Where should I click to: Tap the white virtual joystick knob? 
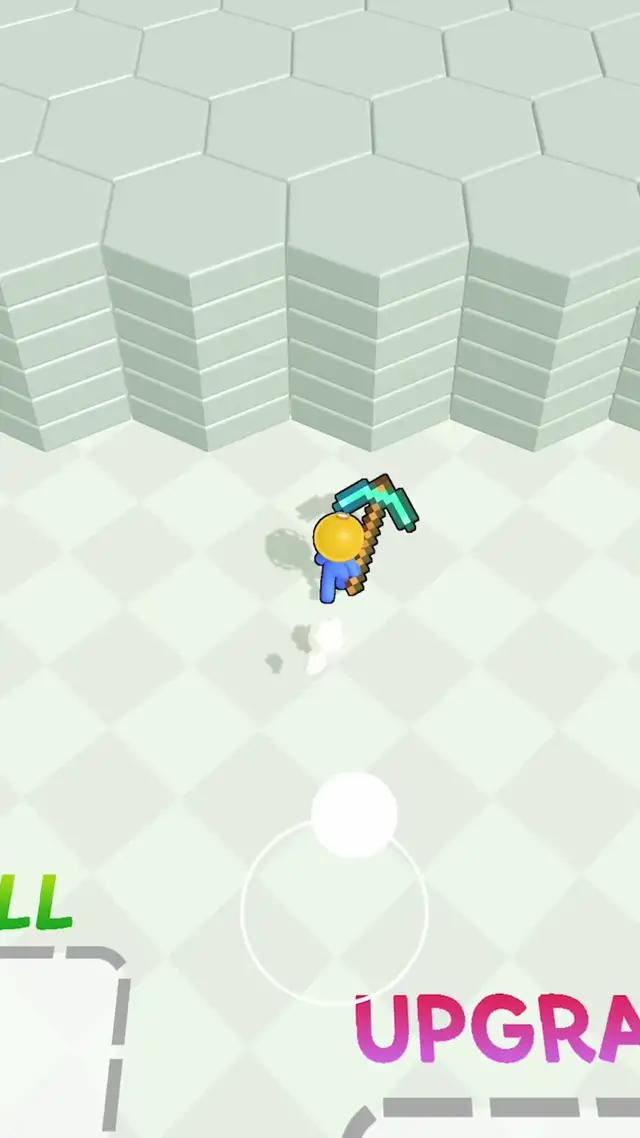(354, 814)
